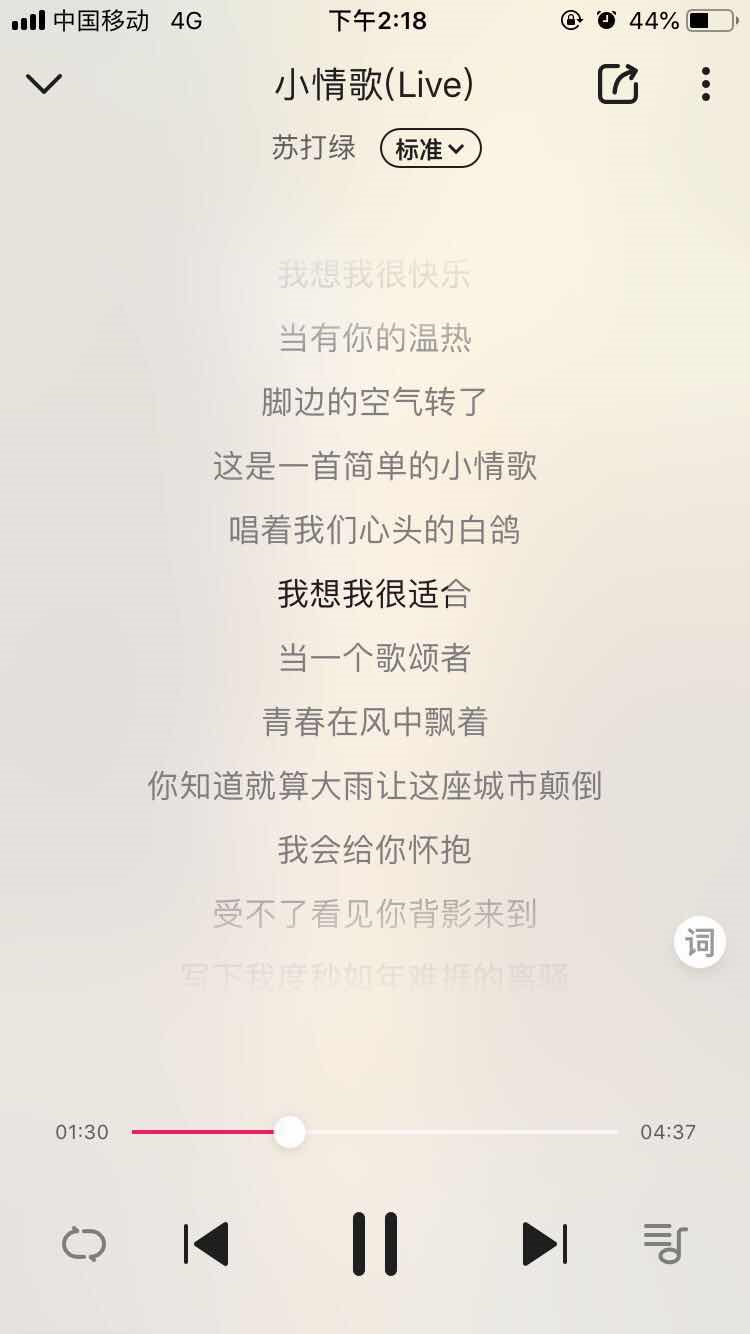Tap the 词 lyrics button
750x1334 pixels.
(700, 942)
